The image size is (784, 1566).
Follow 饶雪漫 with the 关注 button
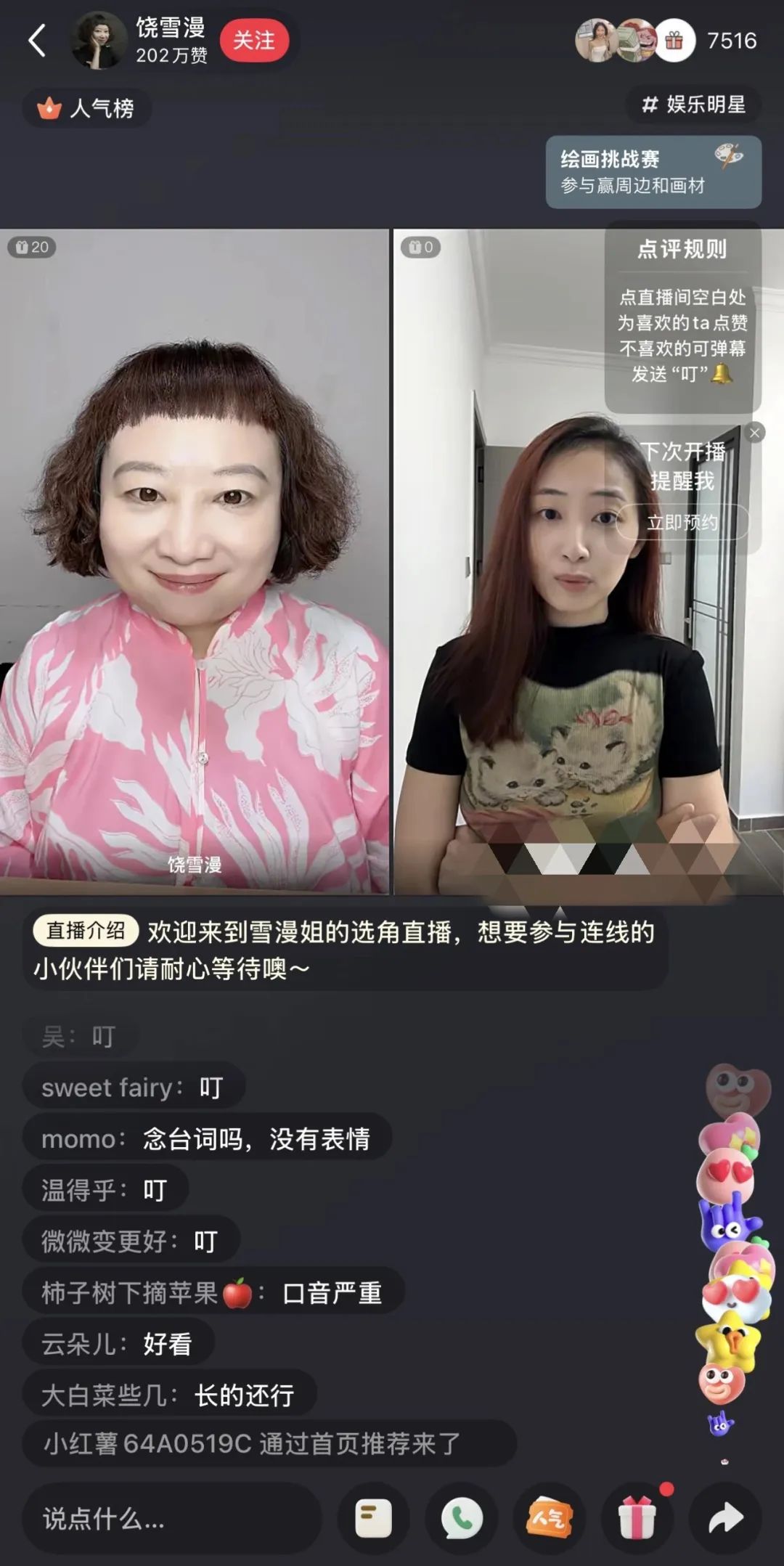254,41
